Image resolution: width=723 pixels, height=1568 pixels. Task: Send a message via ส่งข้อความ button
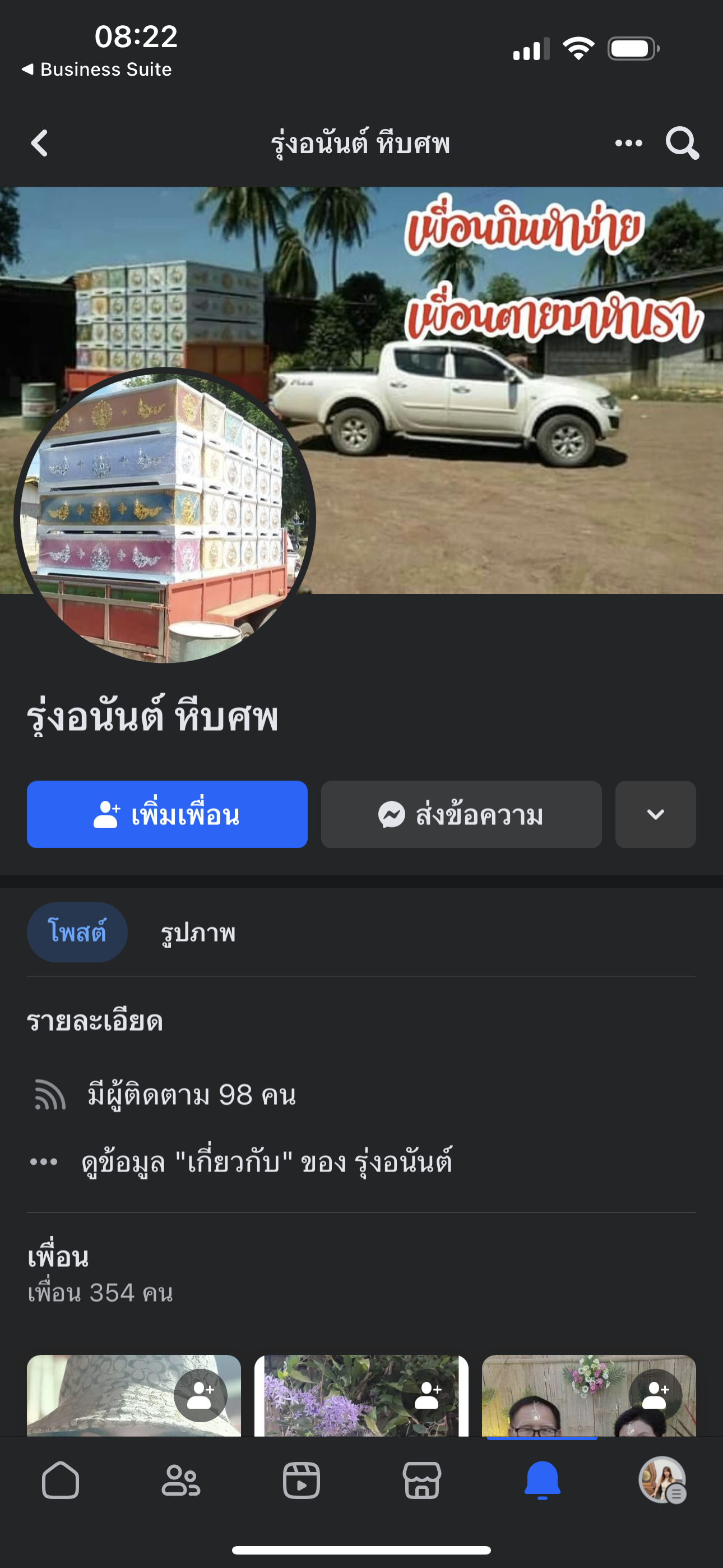(x=461, y=814)
